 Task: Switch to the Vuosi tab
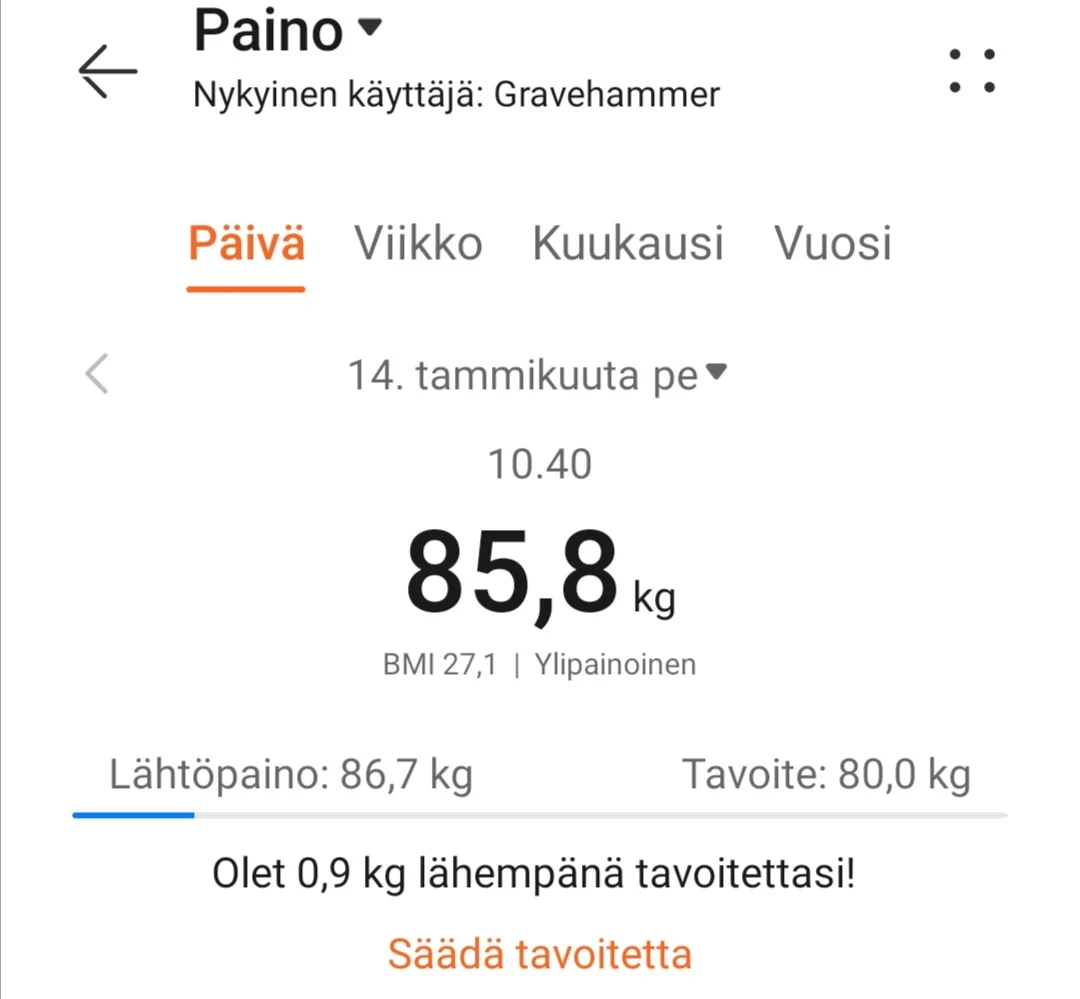point(832,244)
